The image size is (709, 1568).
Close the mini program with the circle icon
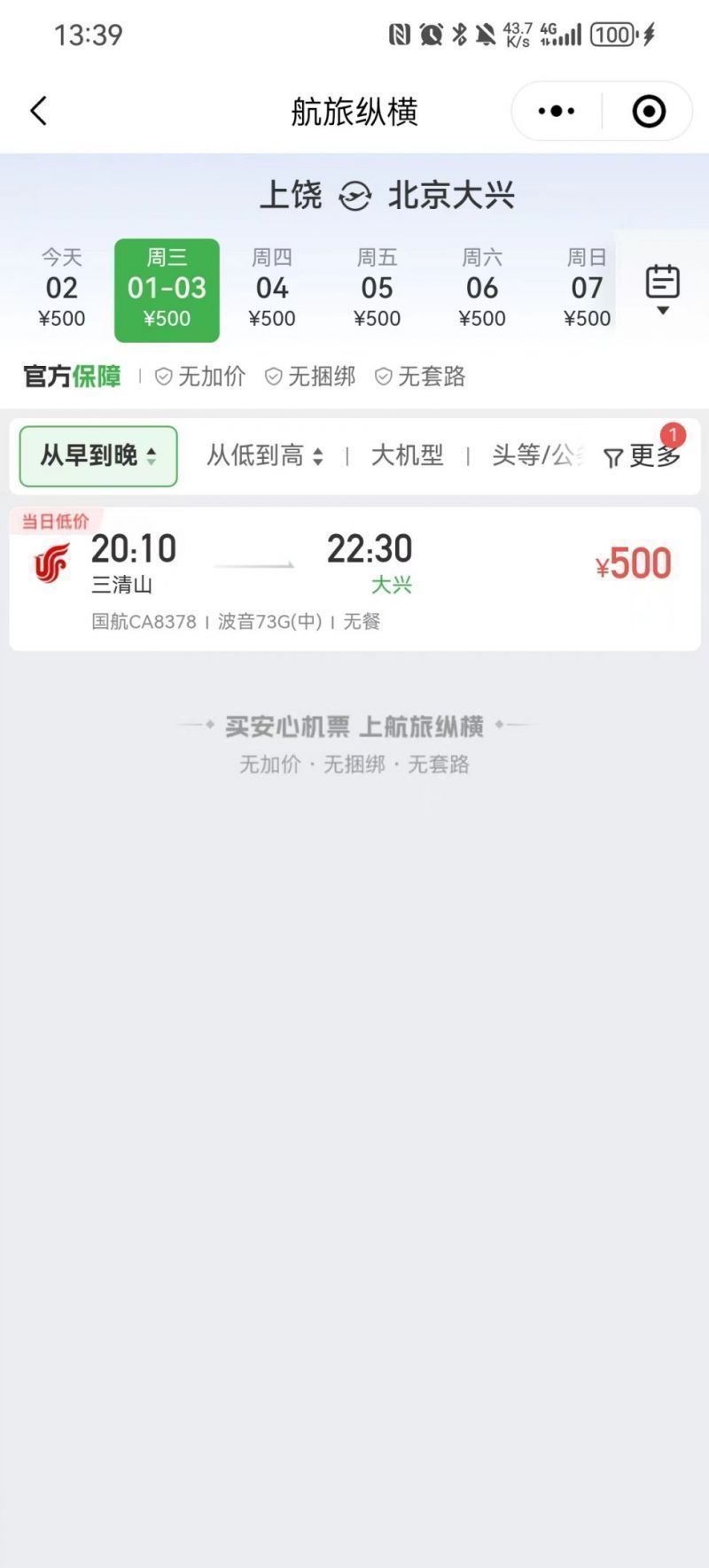click(649, 112)
